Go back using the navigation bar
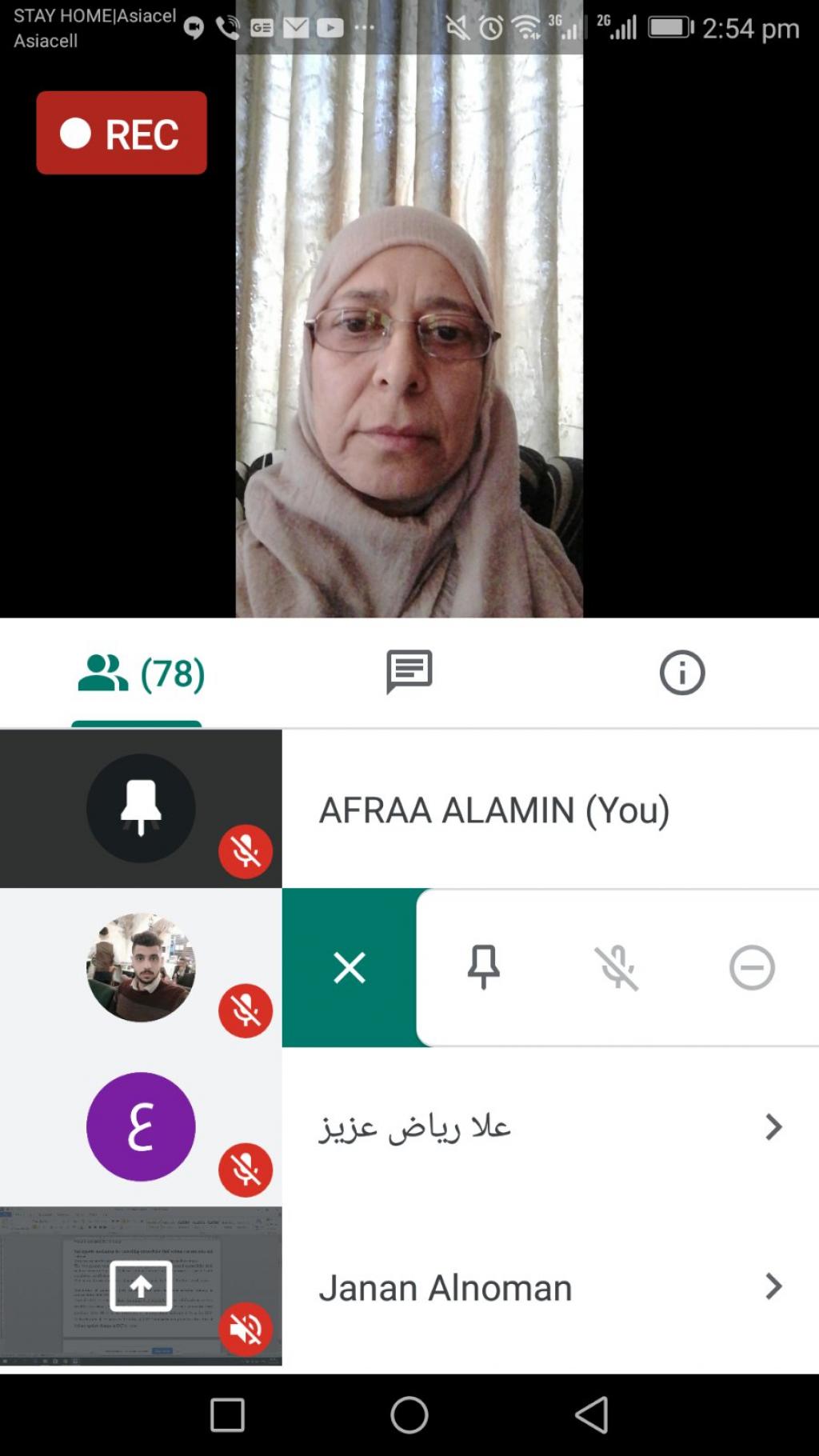Image resolution: width=819 pixels, height=1456 pixels. pos(592,1414)
